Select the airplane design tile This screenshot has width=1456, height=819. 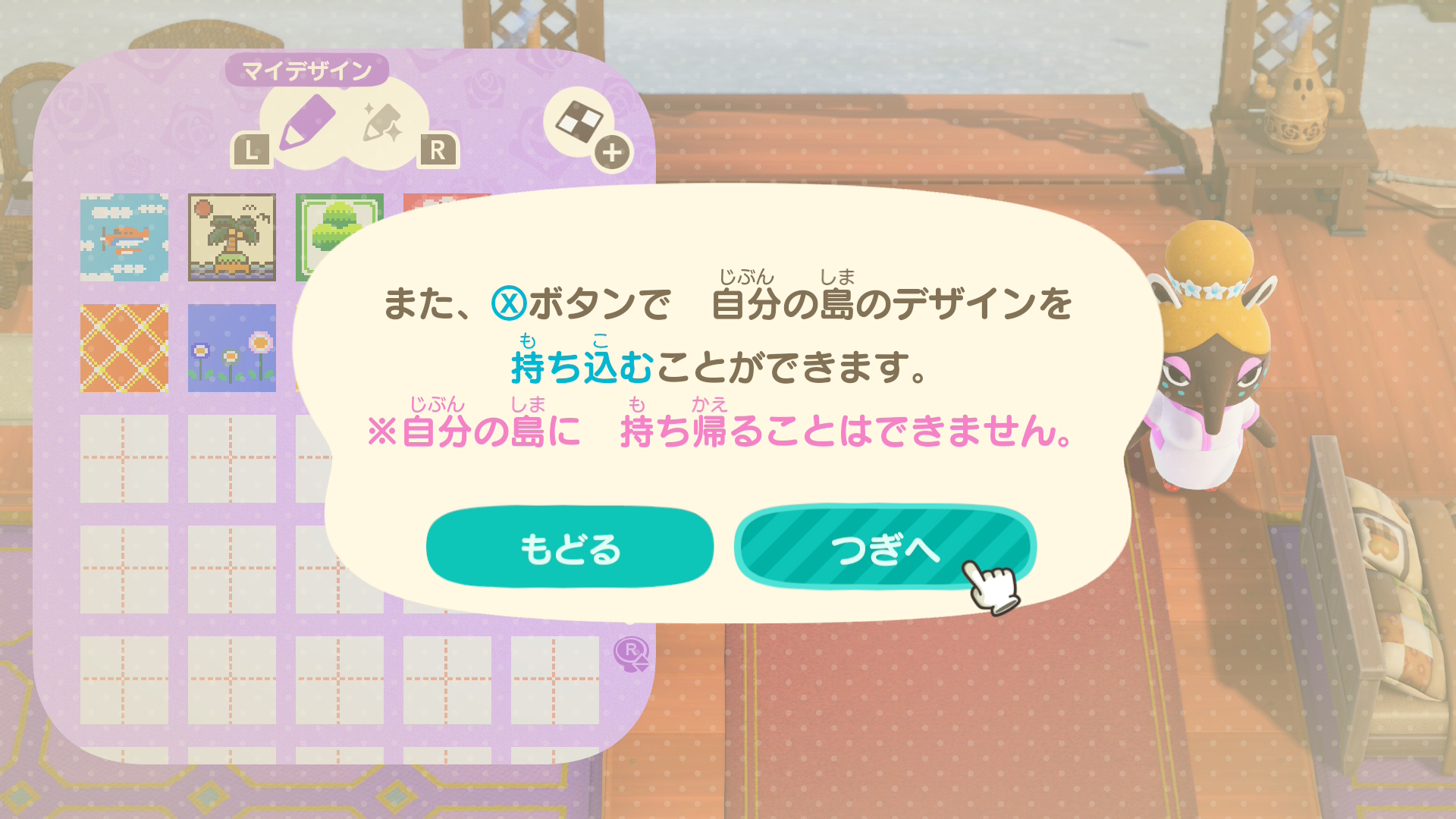(x=124, y=237)
